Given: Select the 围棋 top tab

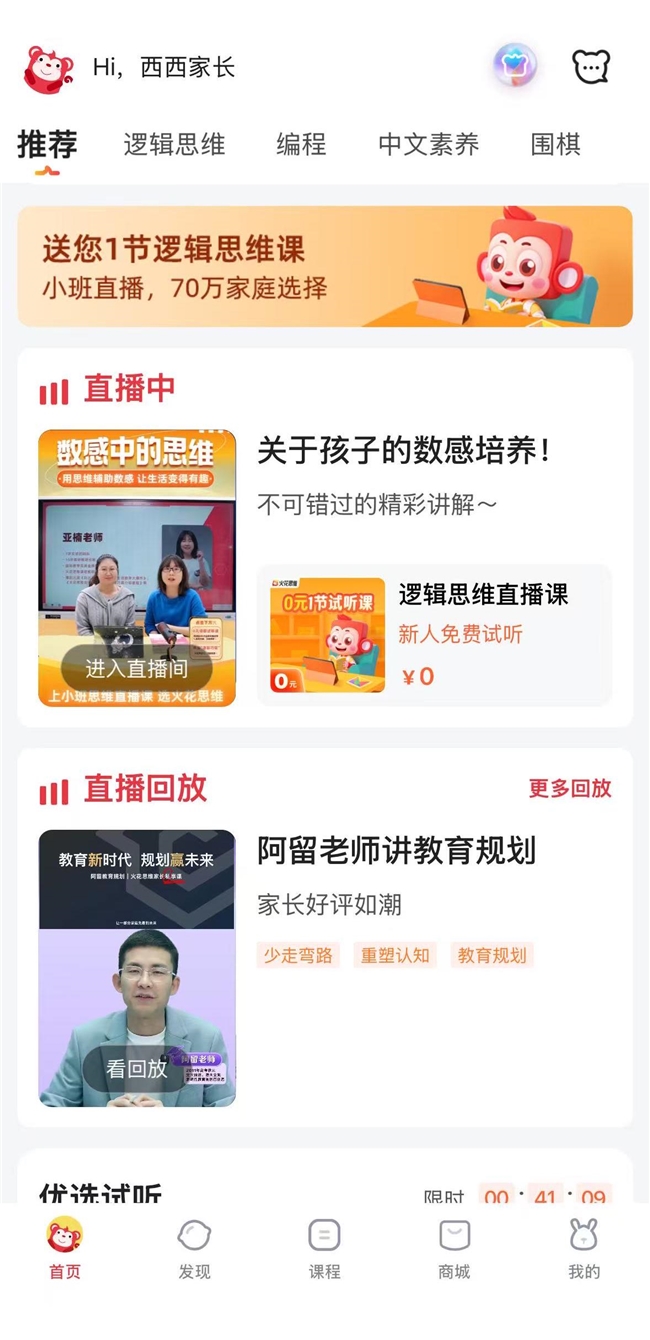Looking at the screenshot, I should (555, 144).
